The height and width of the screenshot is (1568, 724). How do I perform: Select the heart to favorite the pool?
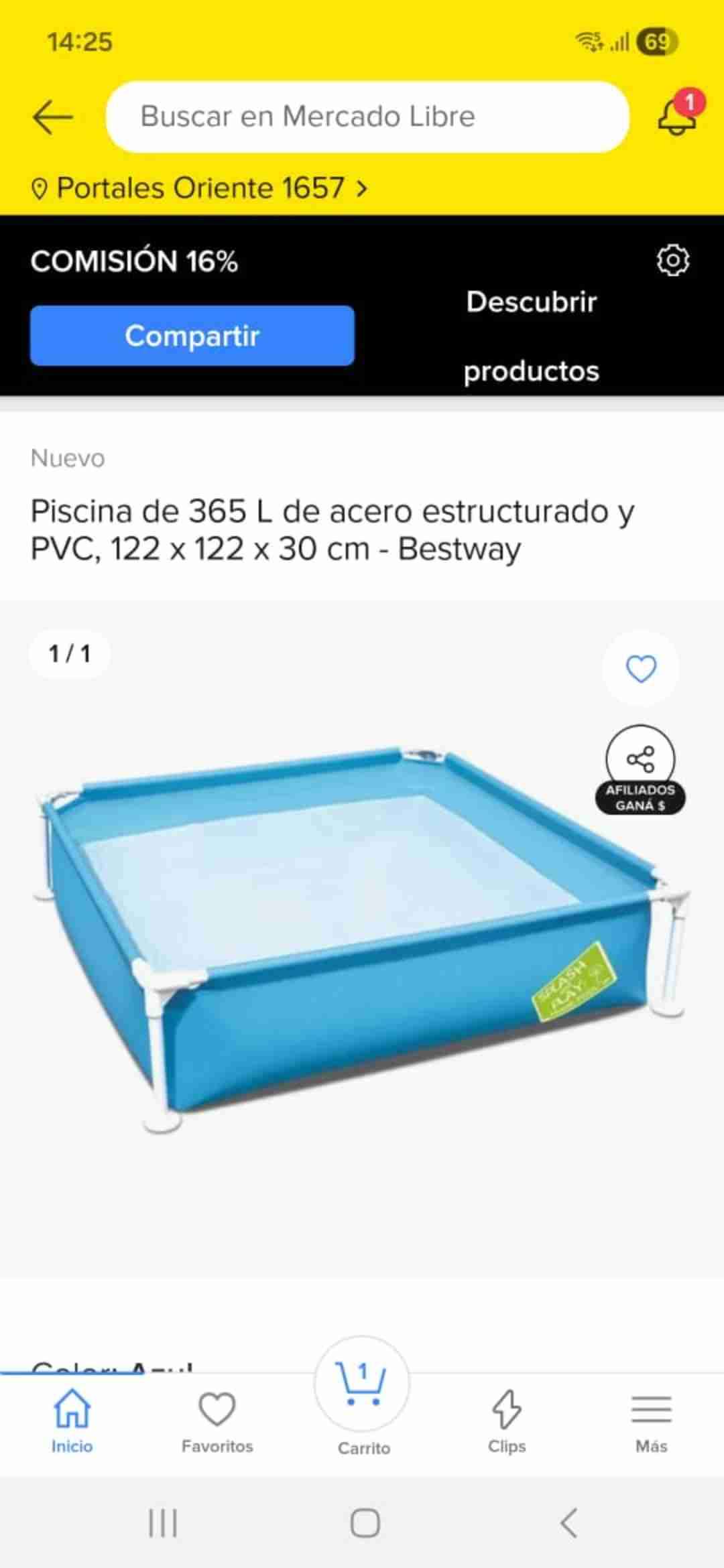(x=640, y=668)
